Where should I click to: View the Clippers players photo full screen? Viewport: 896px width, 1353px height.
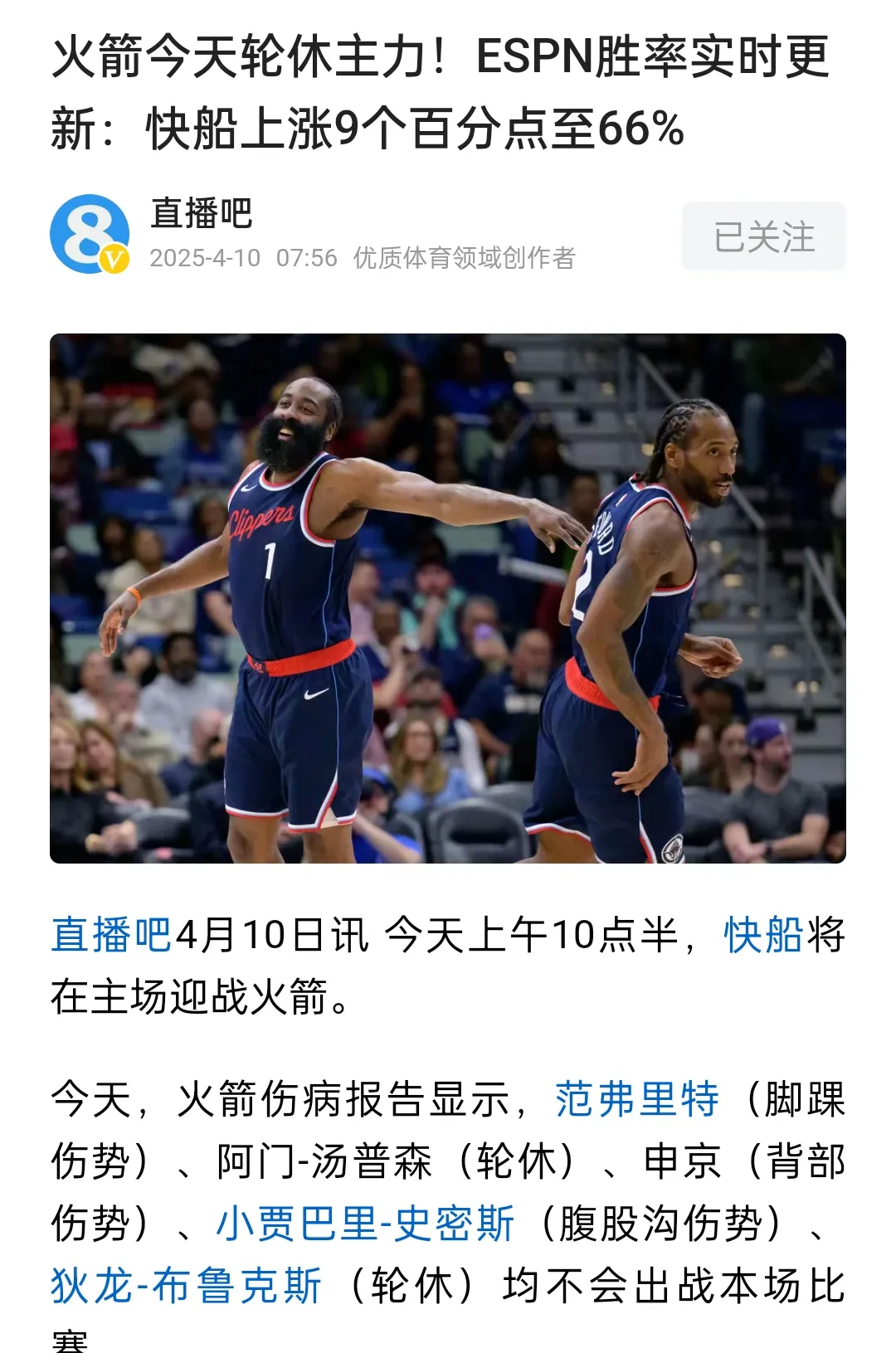tap(448, 597)
